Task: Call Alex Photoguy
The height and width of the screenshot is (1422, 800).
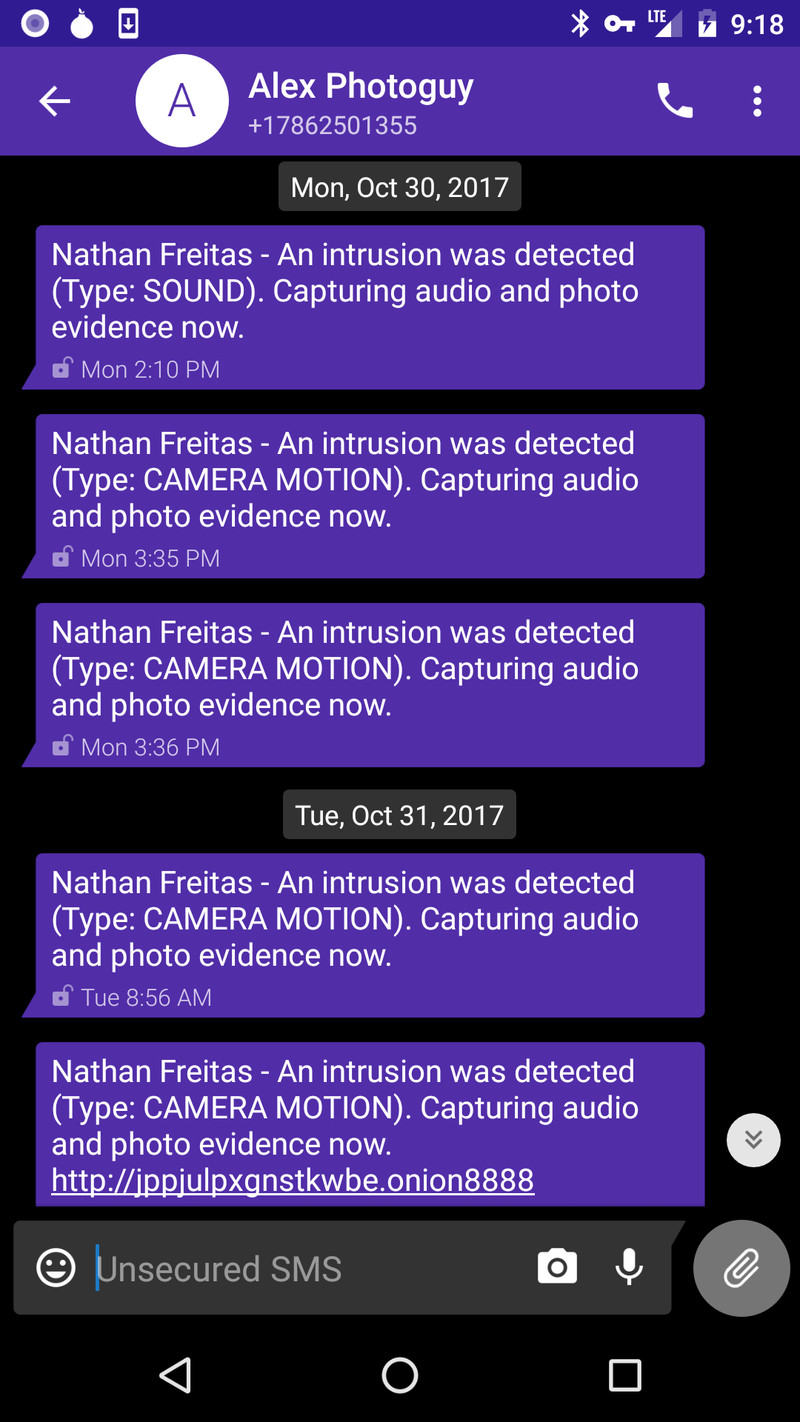Action: tap(675, 101)
